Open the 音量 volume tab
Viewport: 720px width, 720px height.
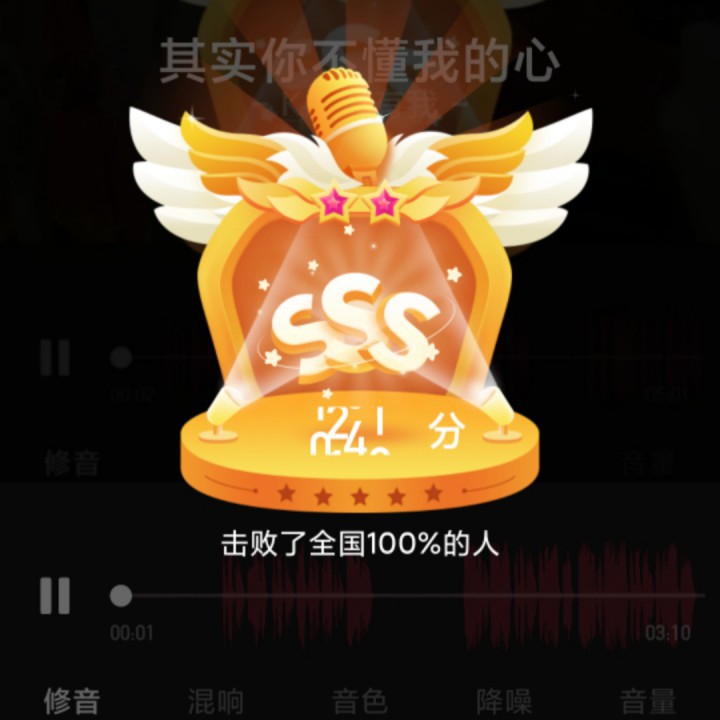[648, 701]
